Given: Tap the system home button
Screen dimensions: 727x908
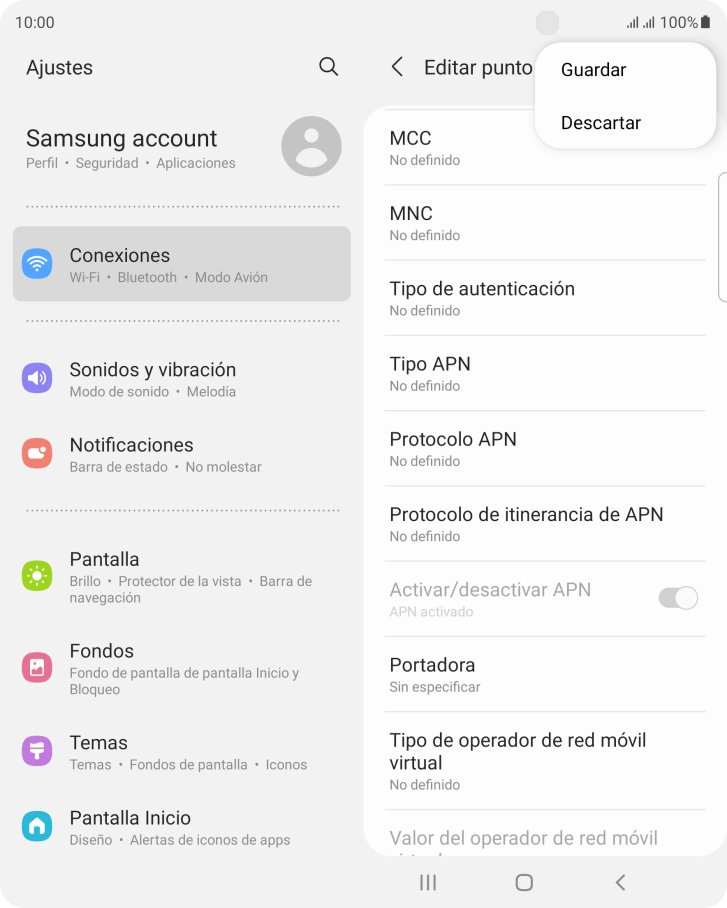Looking at the screenshot, I should point(524,882).
